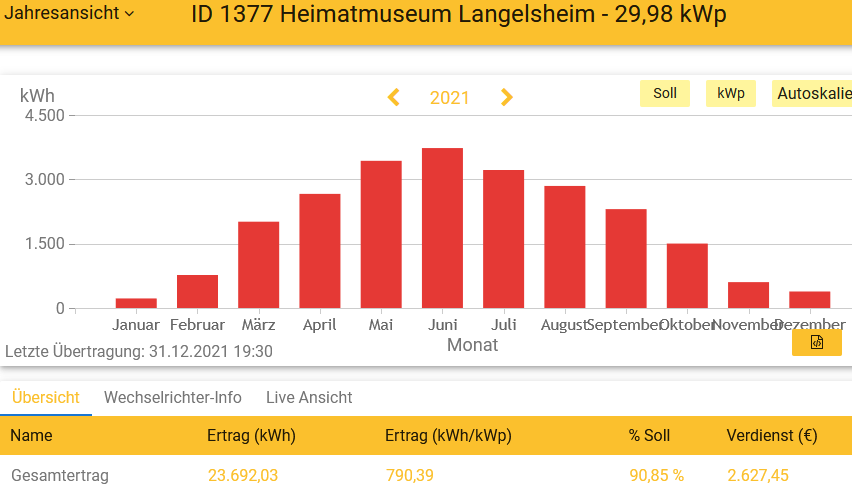Go to the next year
The width and height of the screenshot is (852, 491).
coord(507,97)
